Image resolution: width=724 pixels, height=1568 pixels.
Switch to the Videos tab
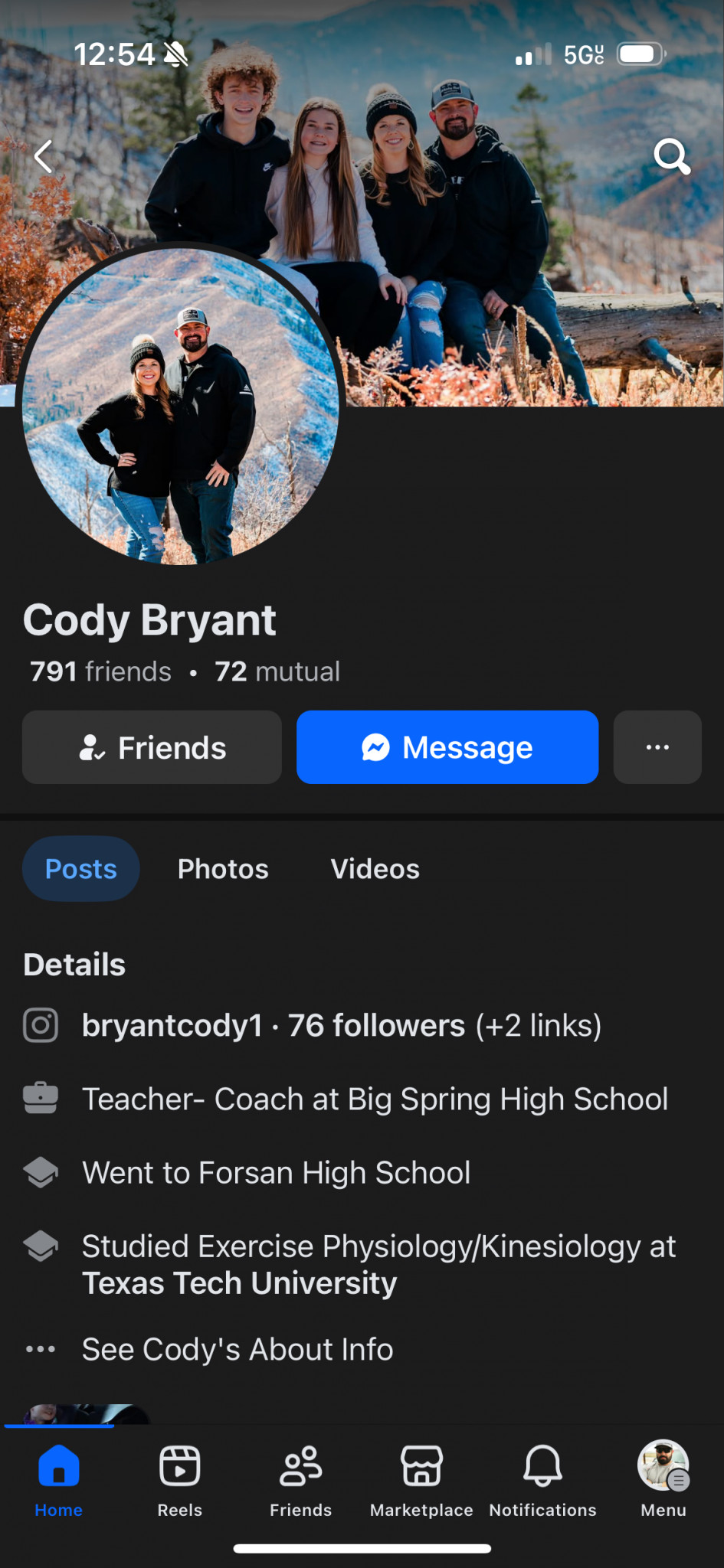click(375, 869)
